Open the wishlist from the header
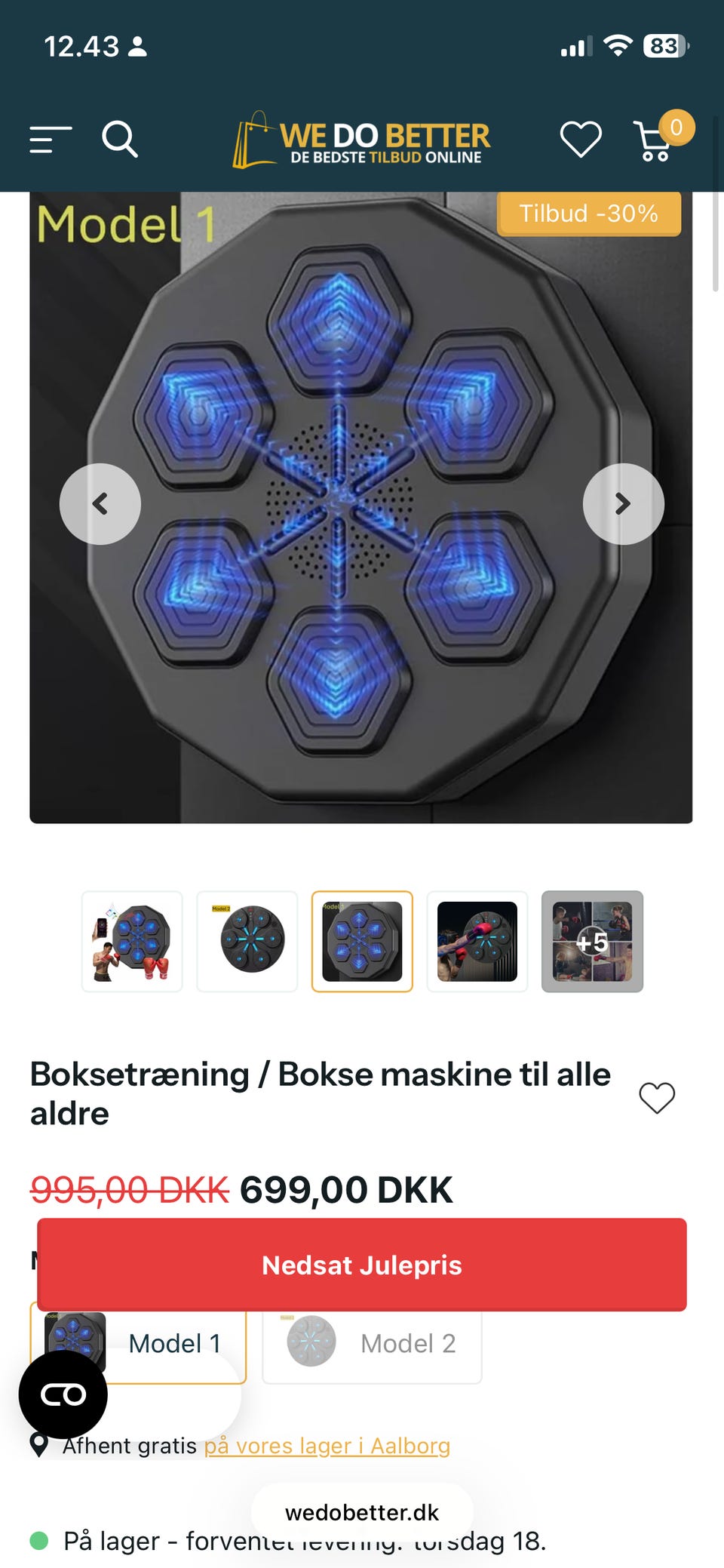 tap(580, 140)
